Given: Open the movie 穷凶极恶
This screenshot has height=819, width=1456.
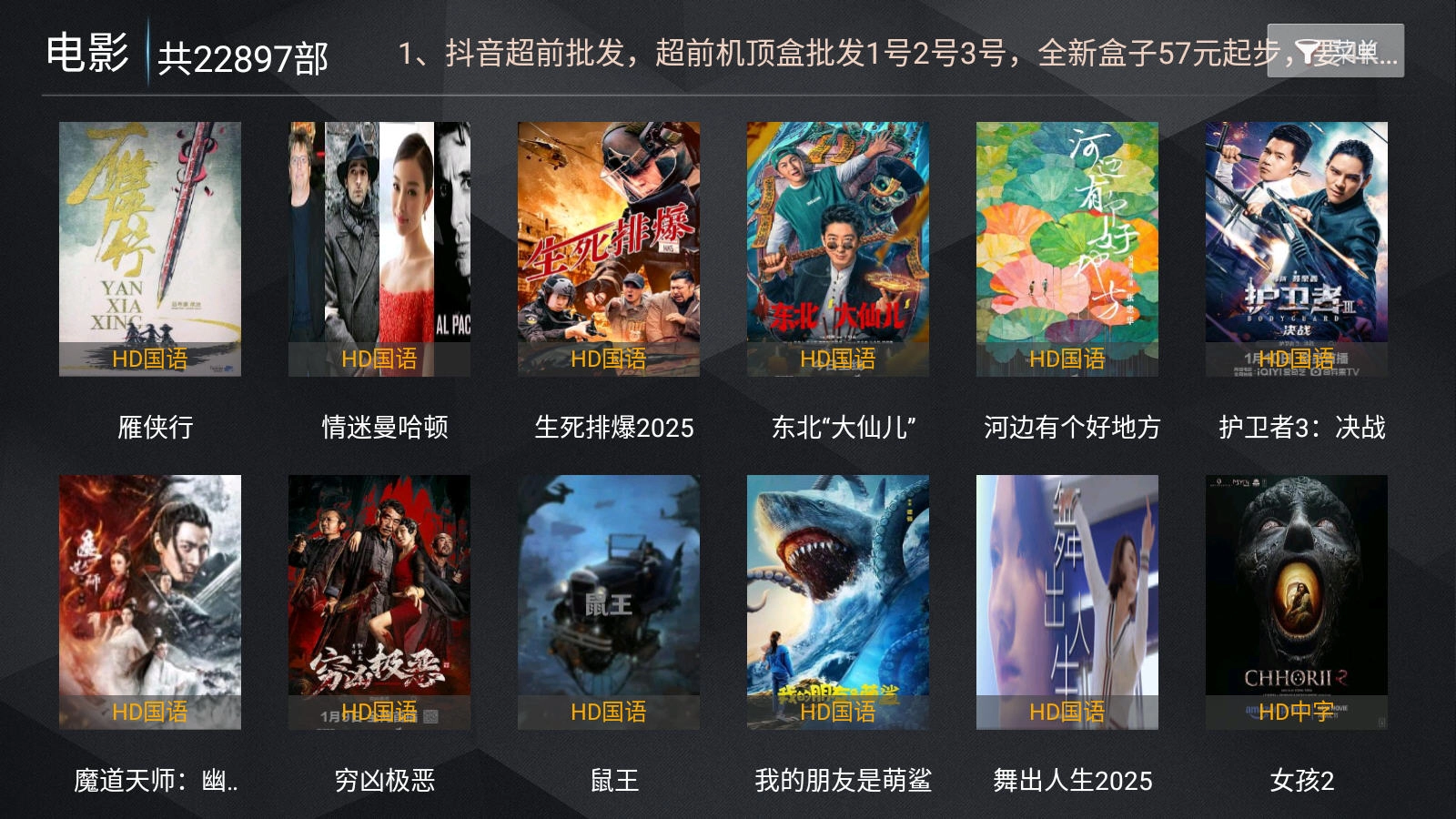Looking at the screenshot, I should (x=379, y=602).
